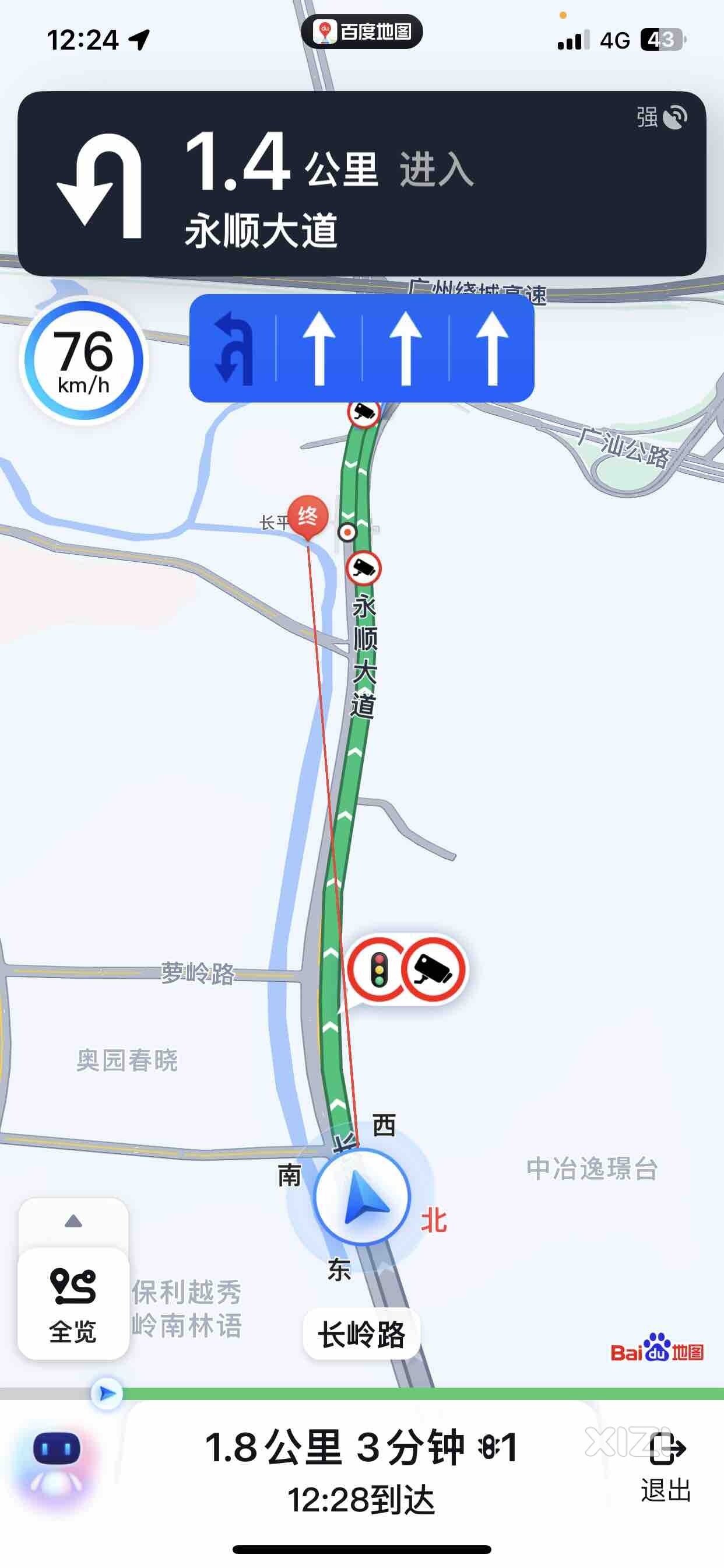Open the 全览 route overview
Screen dimensions: 724x1568
coord(73,1304)
